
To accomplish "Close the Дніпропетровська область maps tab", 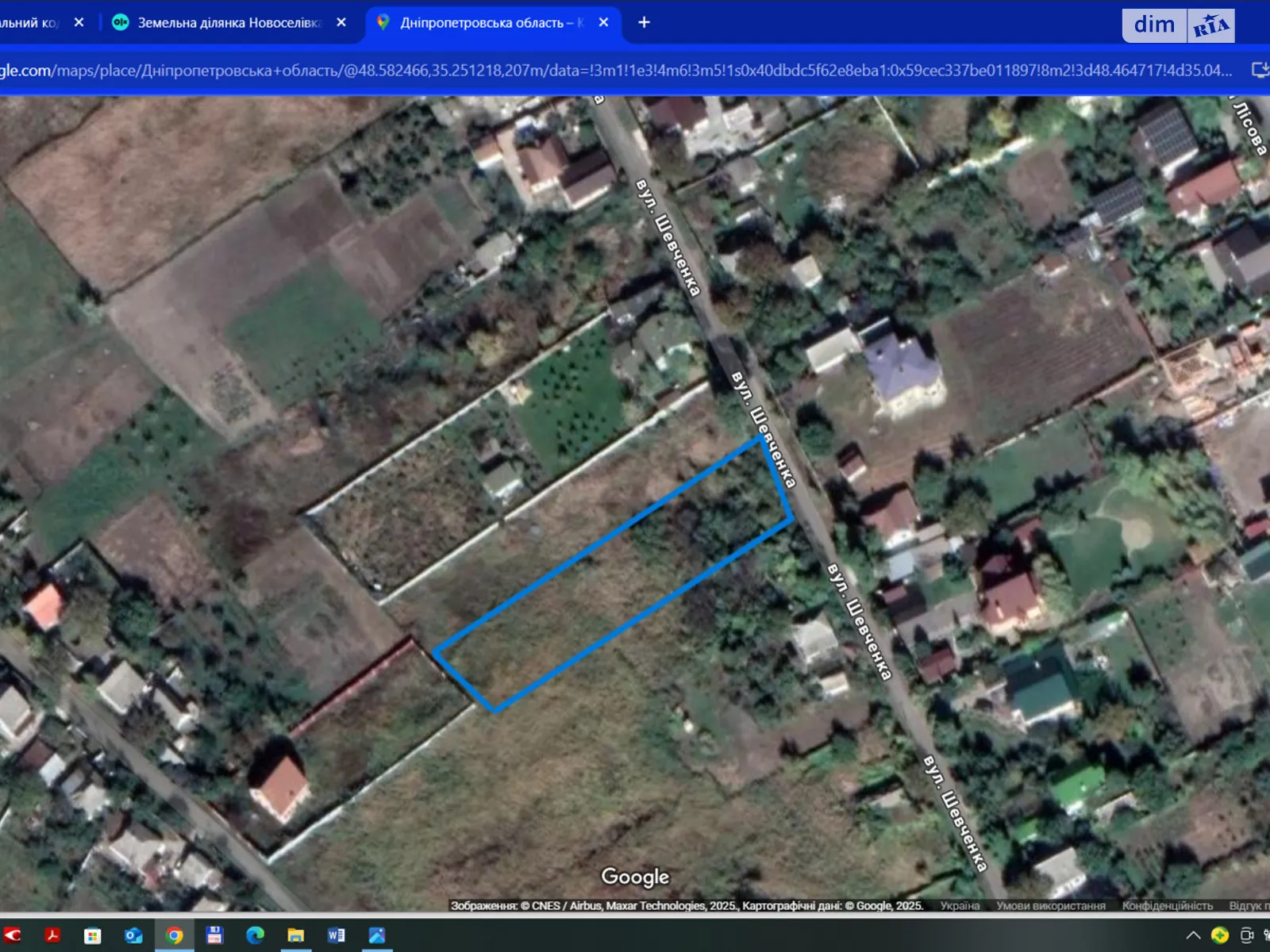I will pyautogui.click(x=603, y=23).
